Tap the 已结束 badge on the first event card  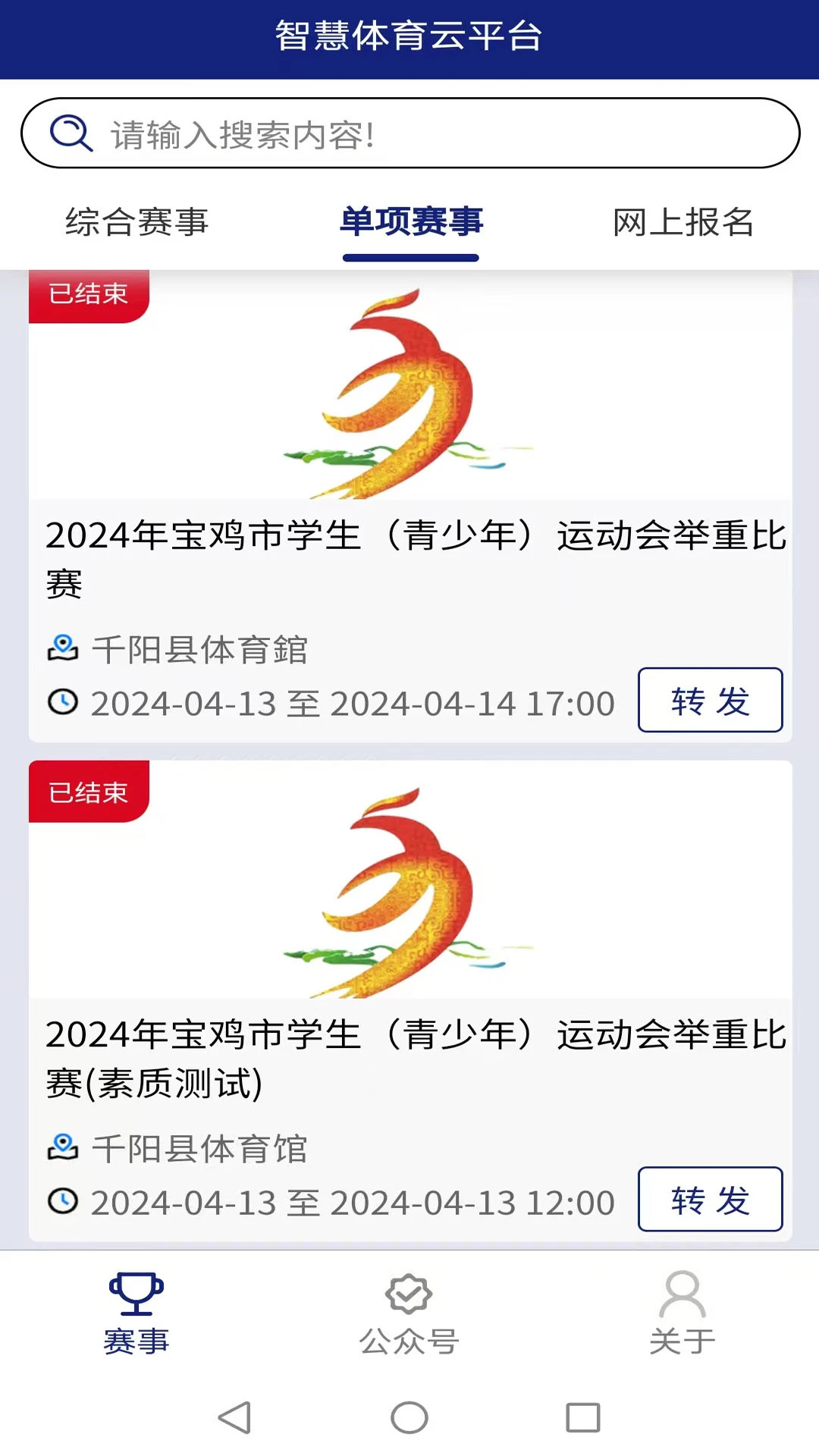pyautogui.click(x=87, y=292)
